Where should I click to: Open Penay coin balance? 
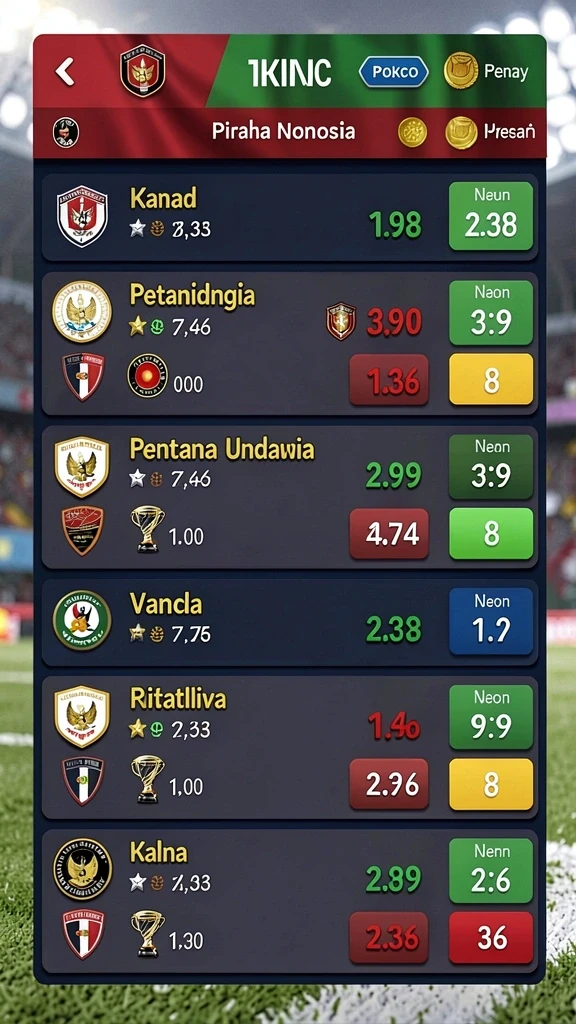tap(487, 71)
